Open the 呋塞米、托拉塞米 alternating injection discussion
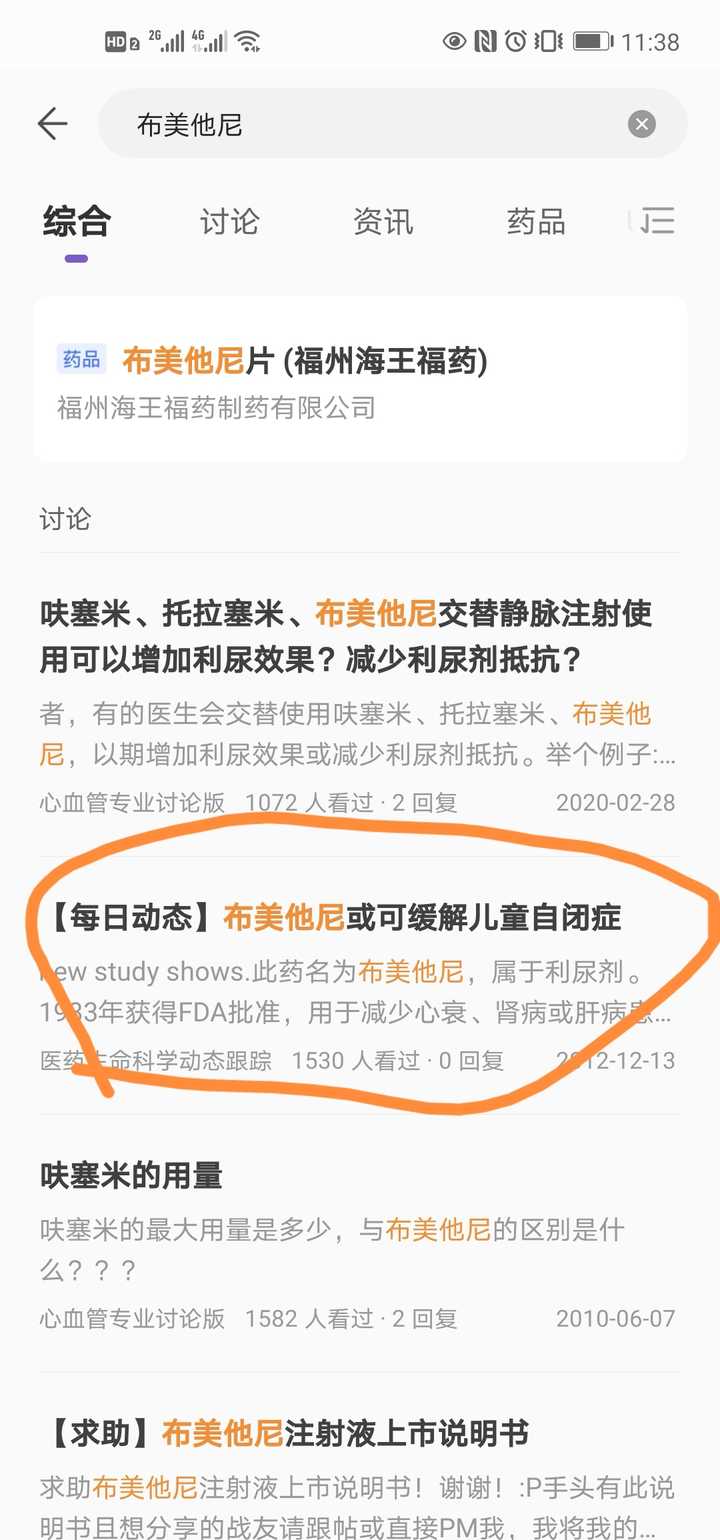This screenshot has height=1540, width=720. click(x=346, y=636)
